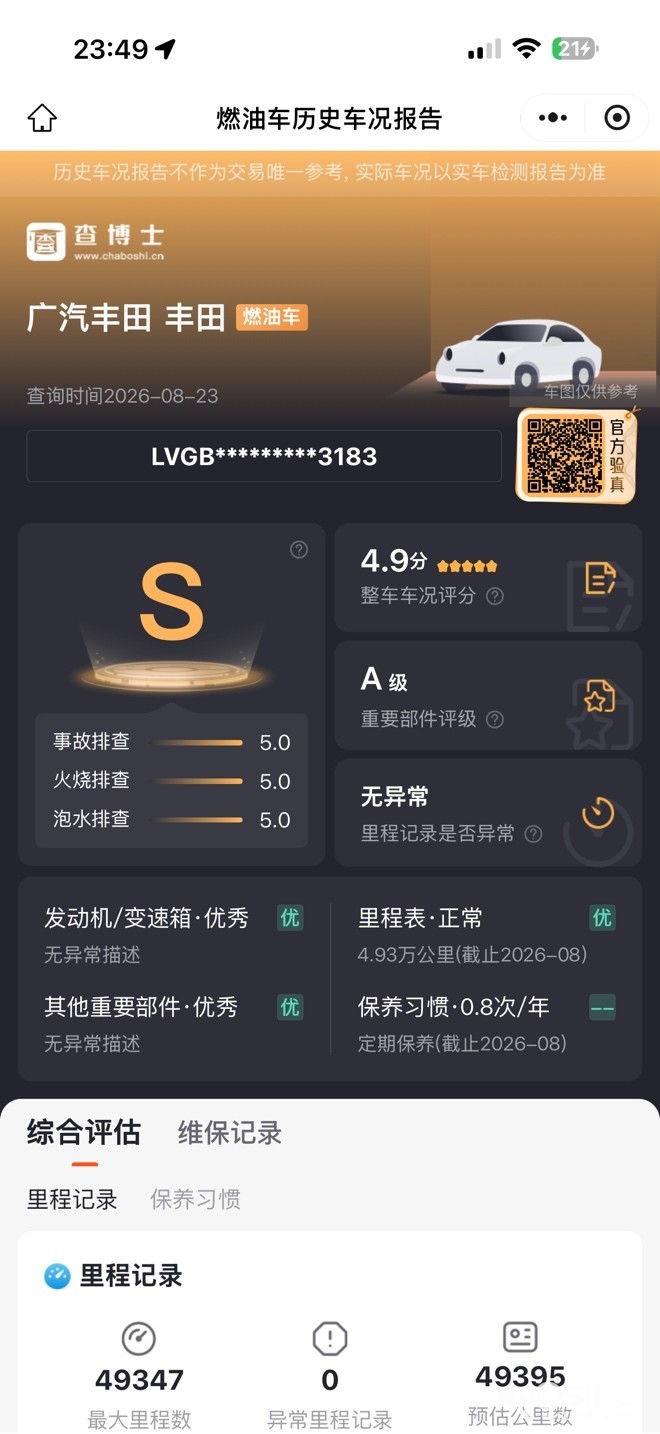The image size is (660, 1434).
Task: Open the help icon next to 重要部件评级
Action: (x=494, y=719)
